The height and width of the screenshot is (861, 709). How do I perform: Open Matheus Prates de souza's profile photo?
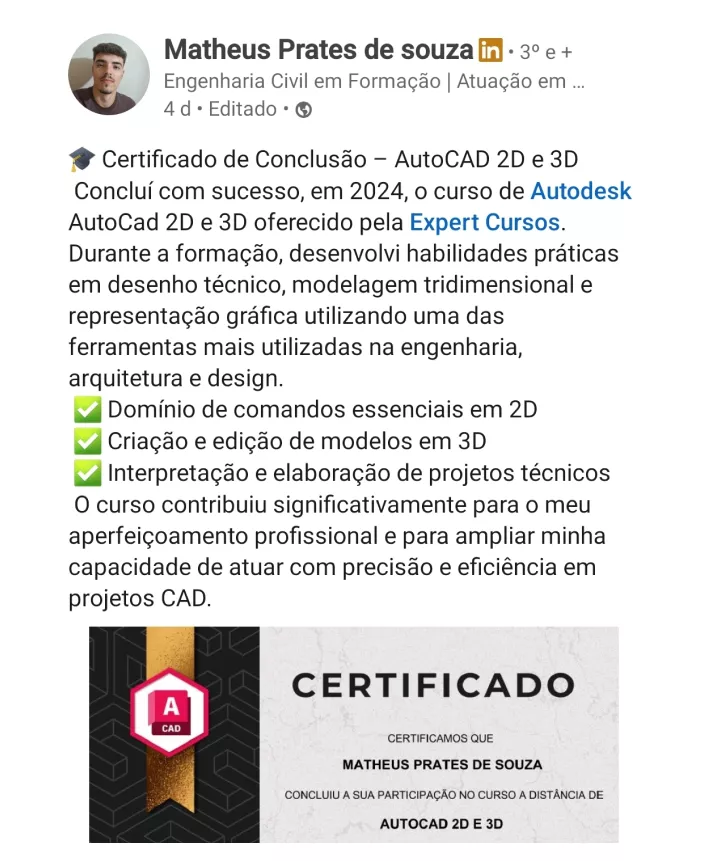[108, 75]
